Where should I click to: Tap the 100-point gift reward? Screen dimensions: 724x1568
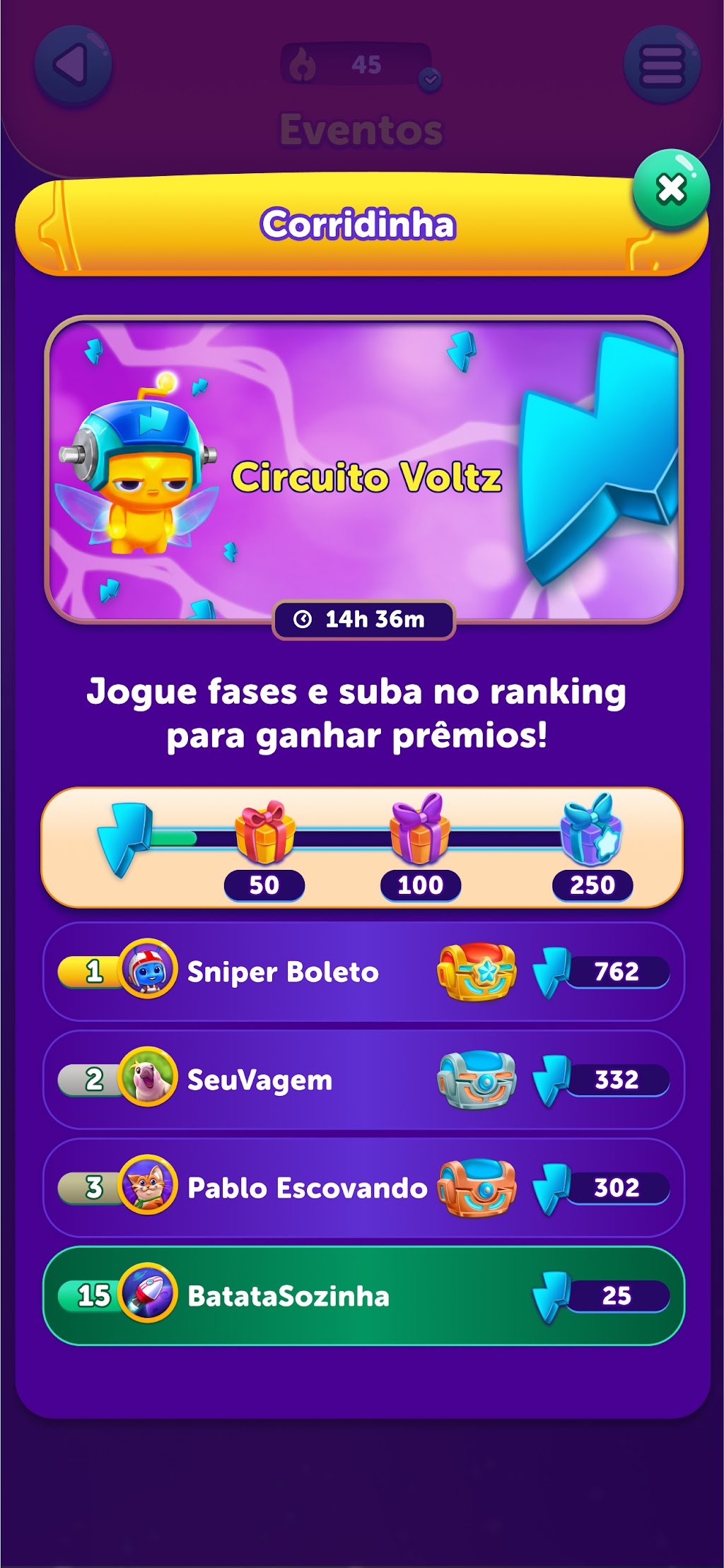coord(421,830)
